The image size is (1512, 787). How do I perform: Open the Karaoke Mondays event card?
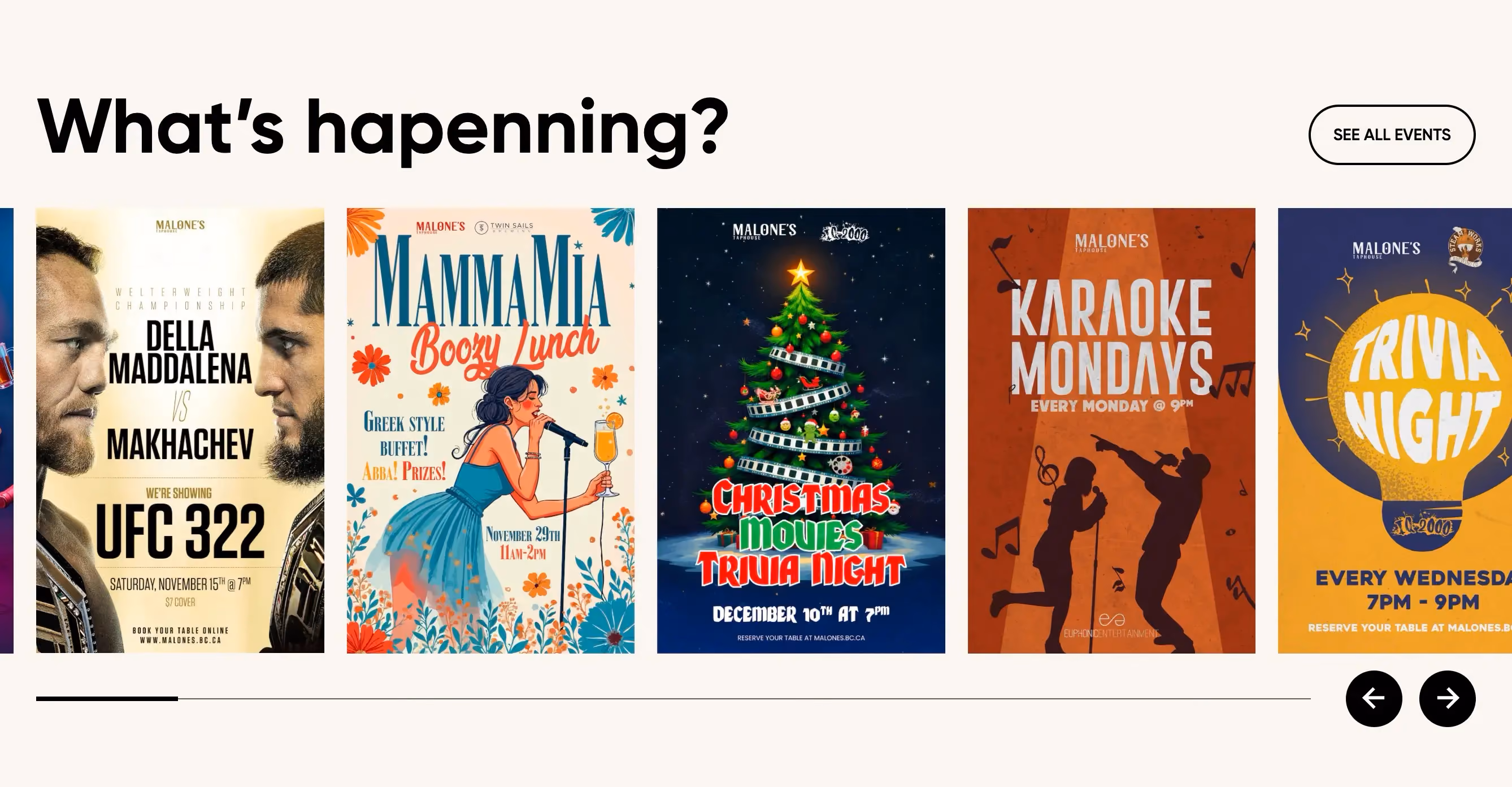[x=1112, y=430]
